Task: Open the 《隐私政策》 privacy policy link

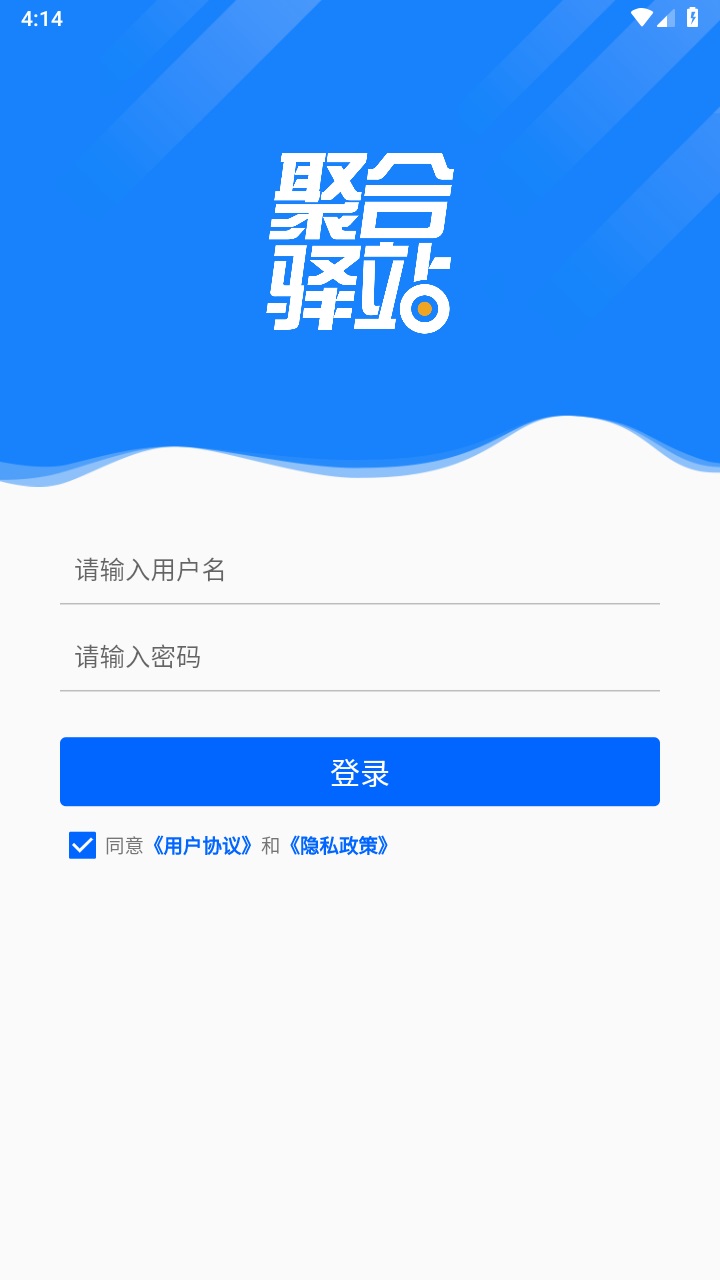Action: [x=337, y=846]
